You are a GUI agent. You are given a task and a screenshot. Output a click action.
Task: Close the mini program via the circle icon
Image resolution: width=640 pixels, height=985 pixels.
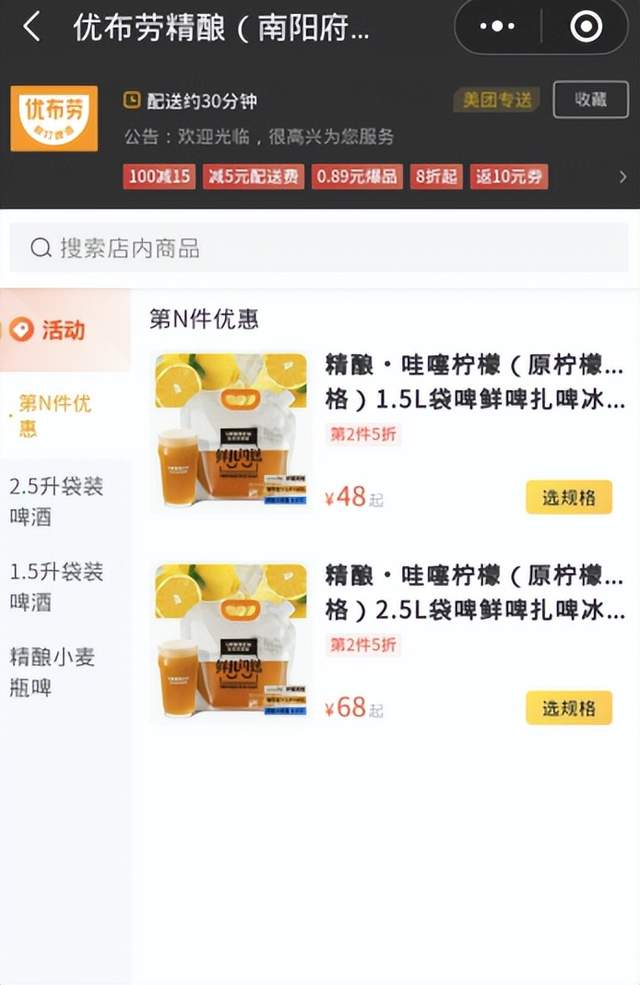click(586, 27)
